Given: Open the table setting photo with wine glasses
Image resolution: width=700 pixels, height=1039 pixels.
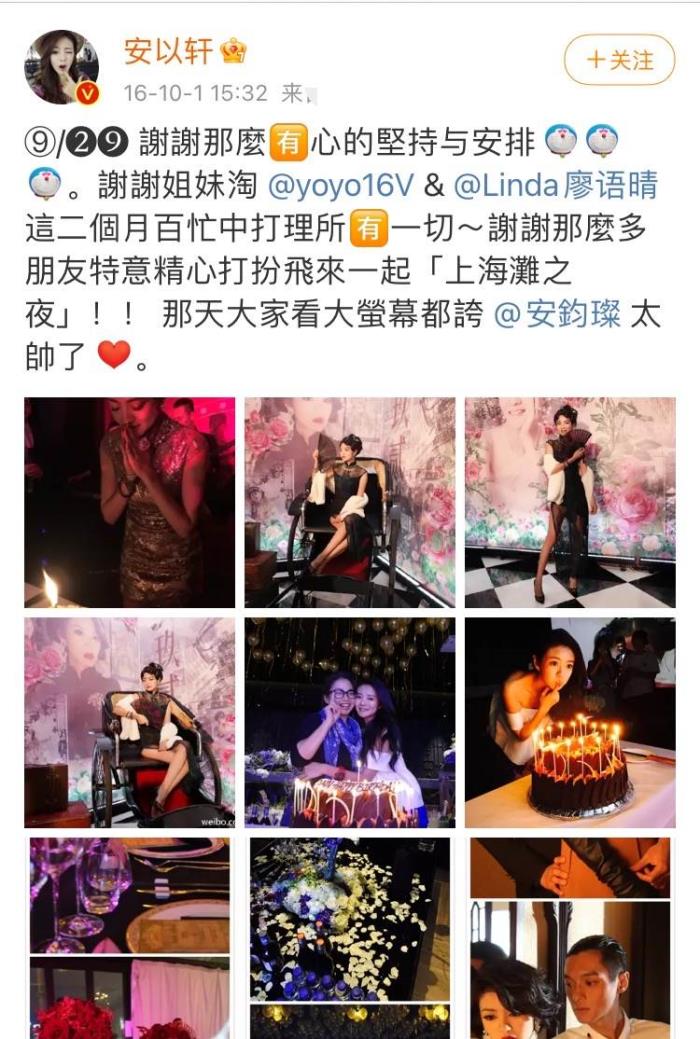Looking at the screenshot, I should click(x=130, y=938).
